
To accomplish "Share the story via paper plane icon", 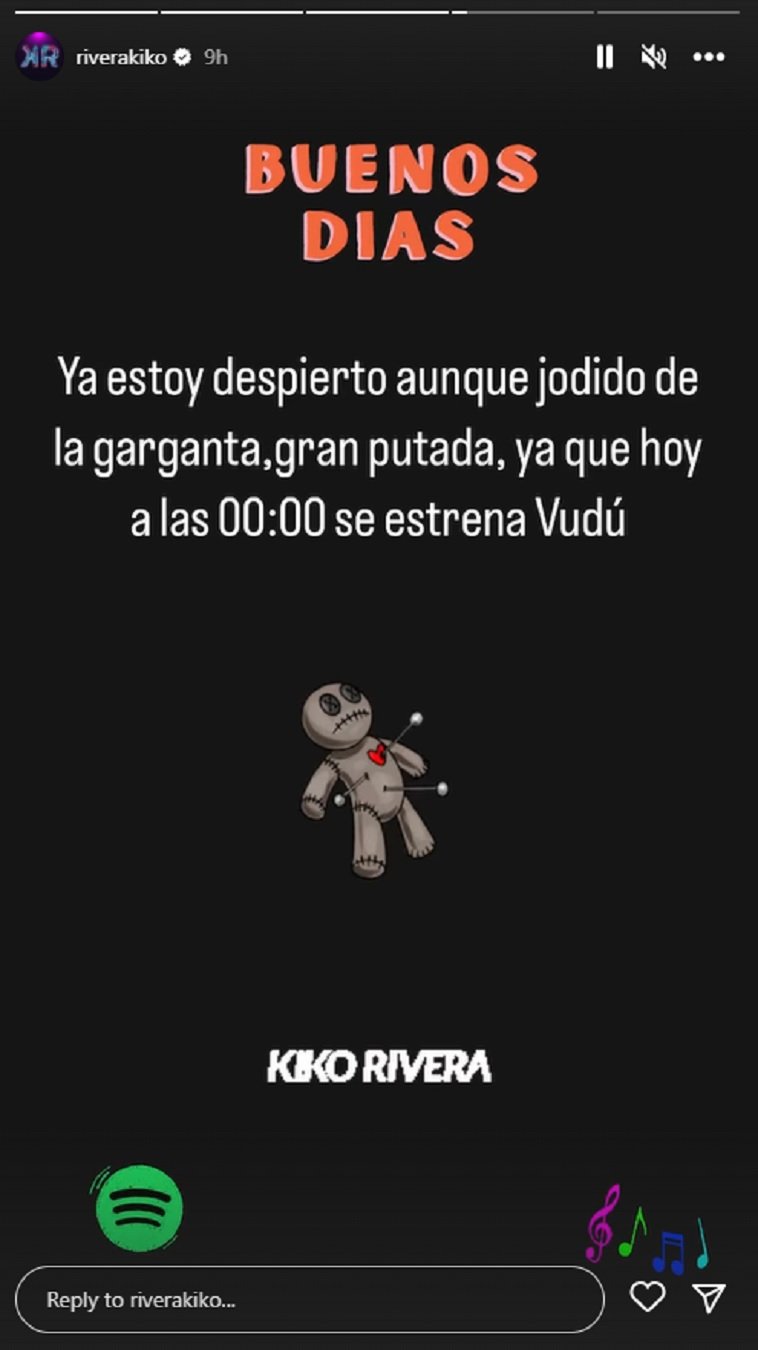I will pos(709,1298).
